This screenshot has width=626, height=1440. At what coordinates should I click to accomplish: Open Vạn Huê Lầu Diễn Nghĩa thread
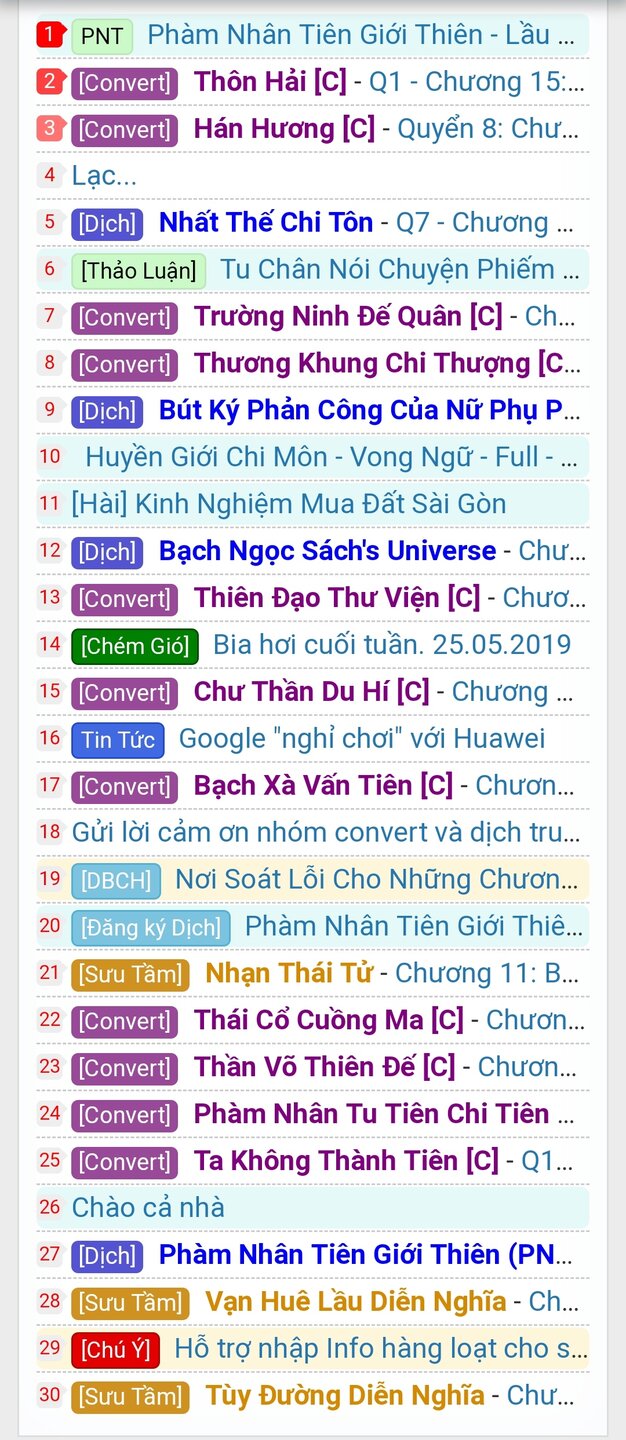click(355, 1302)
